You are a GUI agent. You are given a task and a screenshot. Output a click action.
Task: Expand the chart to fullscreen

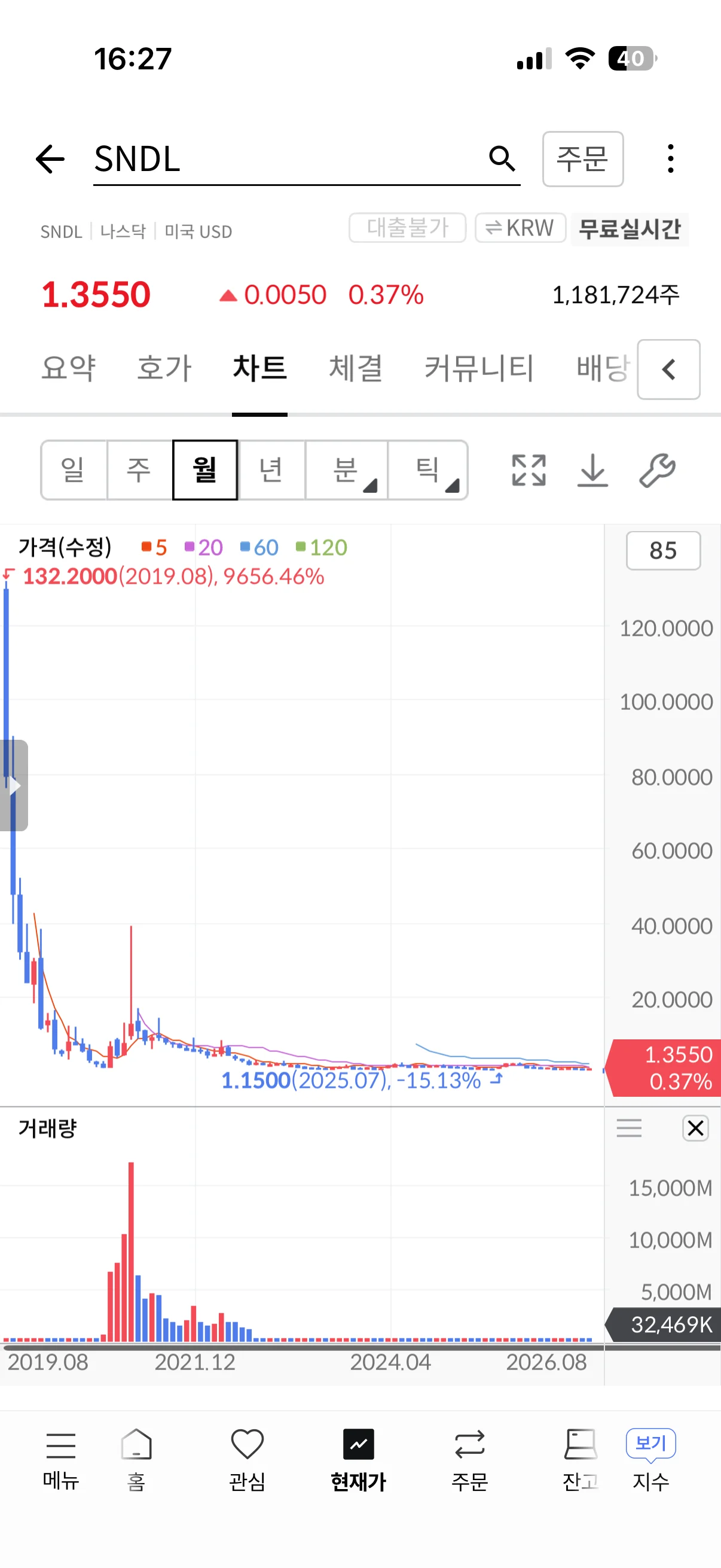528,470
